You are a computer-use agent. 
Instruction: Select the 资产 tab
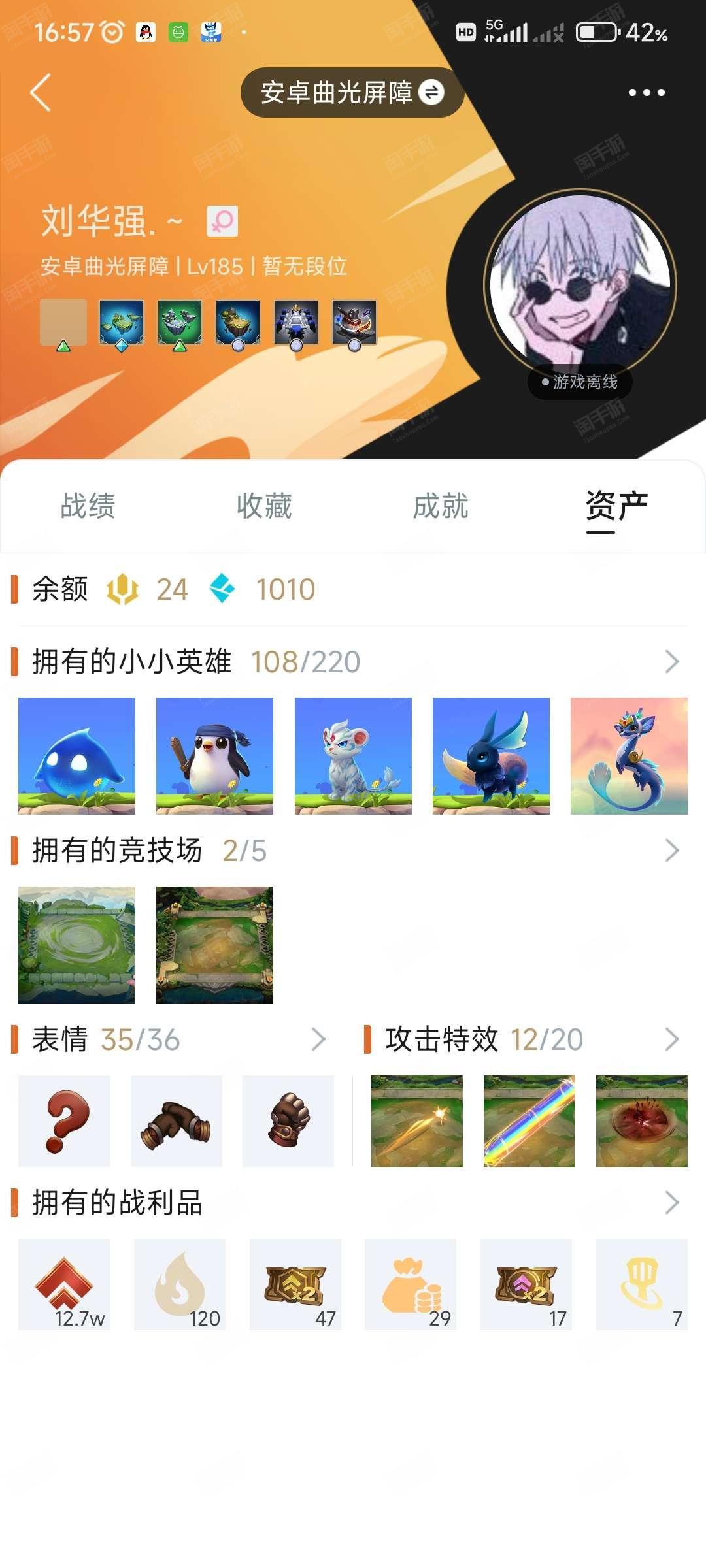(616, 506)
